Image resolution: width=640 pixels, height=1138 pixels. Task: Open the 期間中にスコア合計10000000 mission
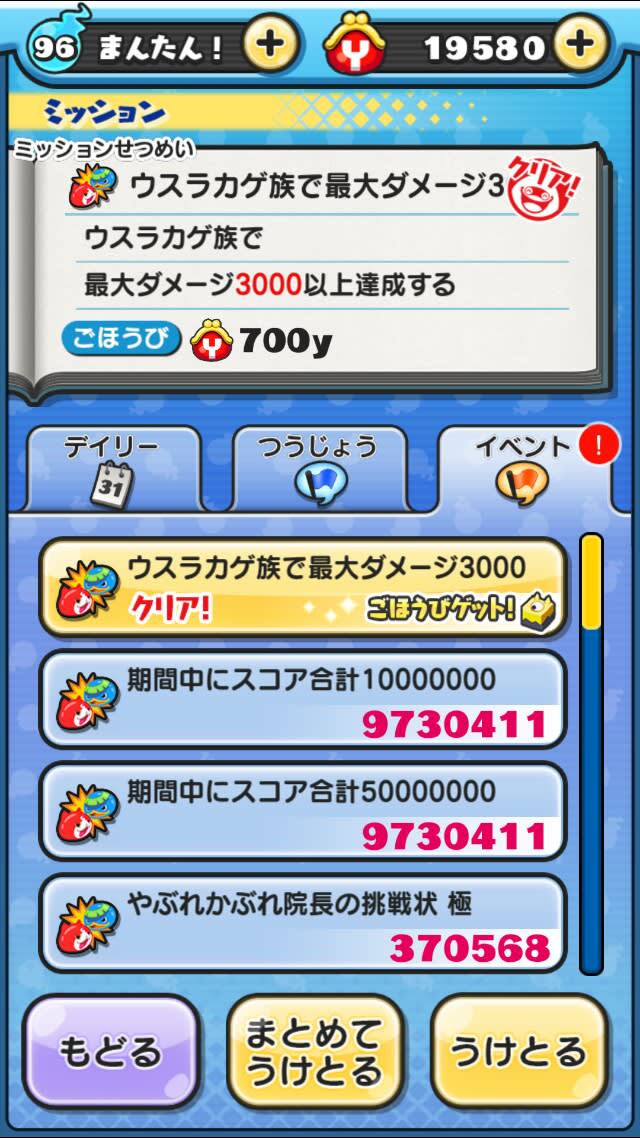(302, 699)
